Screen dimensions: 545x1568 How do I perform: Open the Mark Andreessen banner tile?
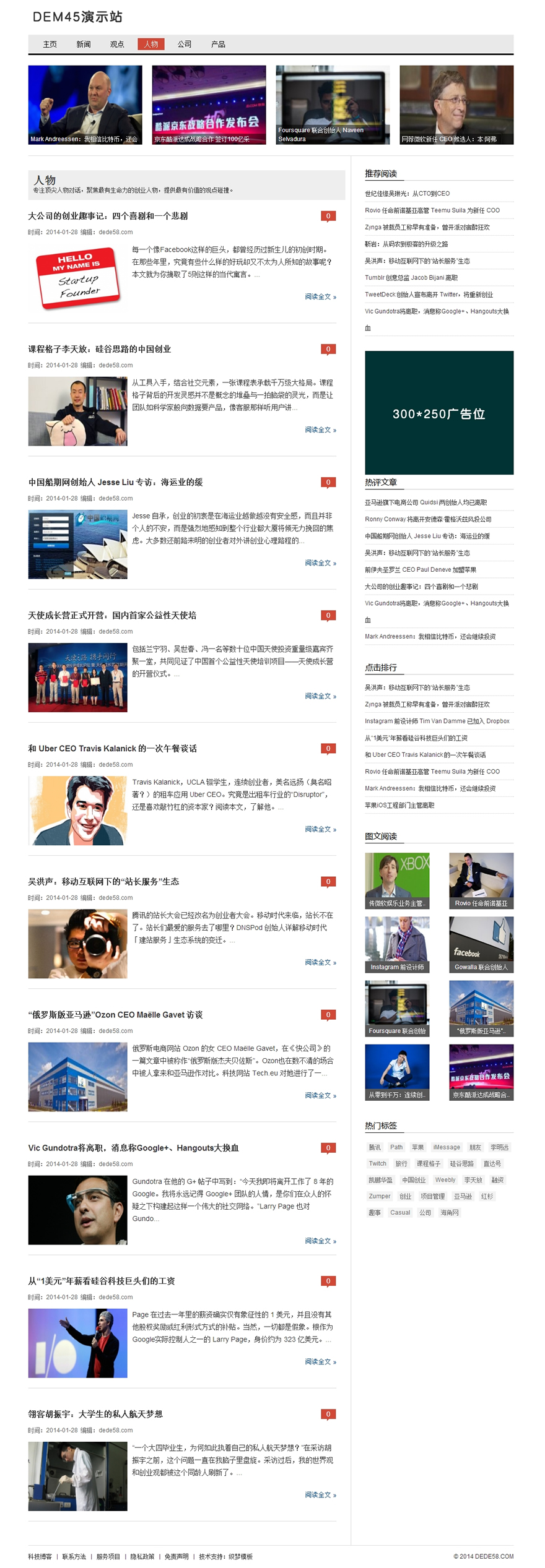point(85,105)
